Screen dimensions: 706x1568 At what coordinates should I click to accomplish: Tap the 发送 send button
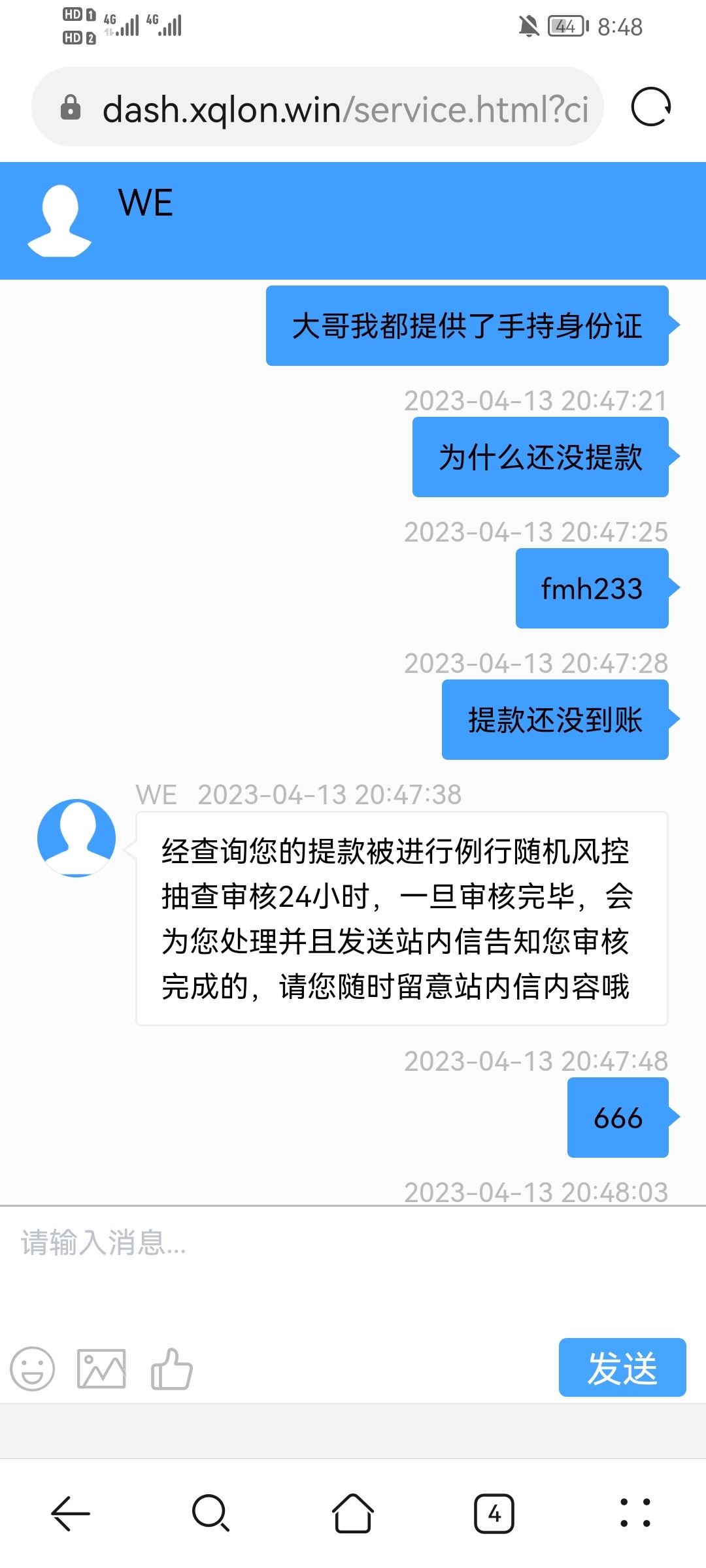pyautogui.click(x=622, y=1367)
